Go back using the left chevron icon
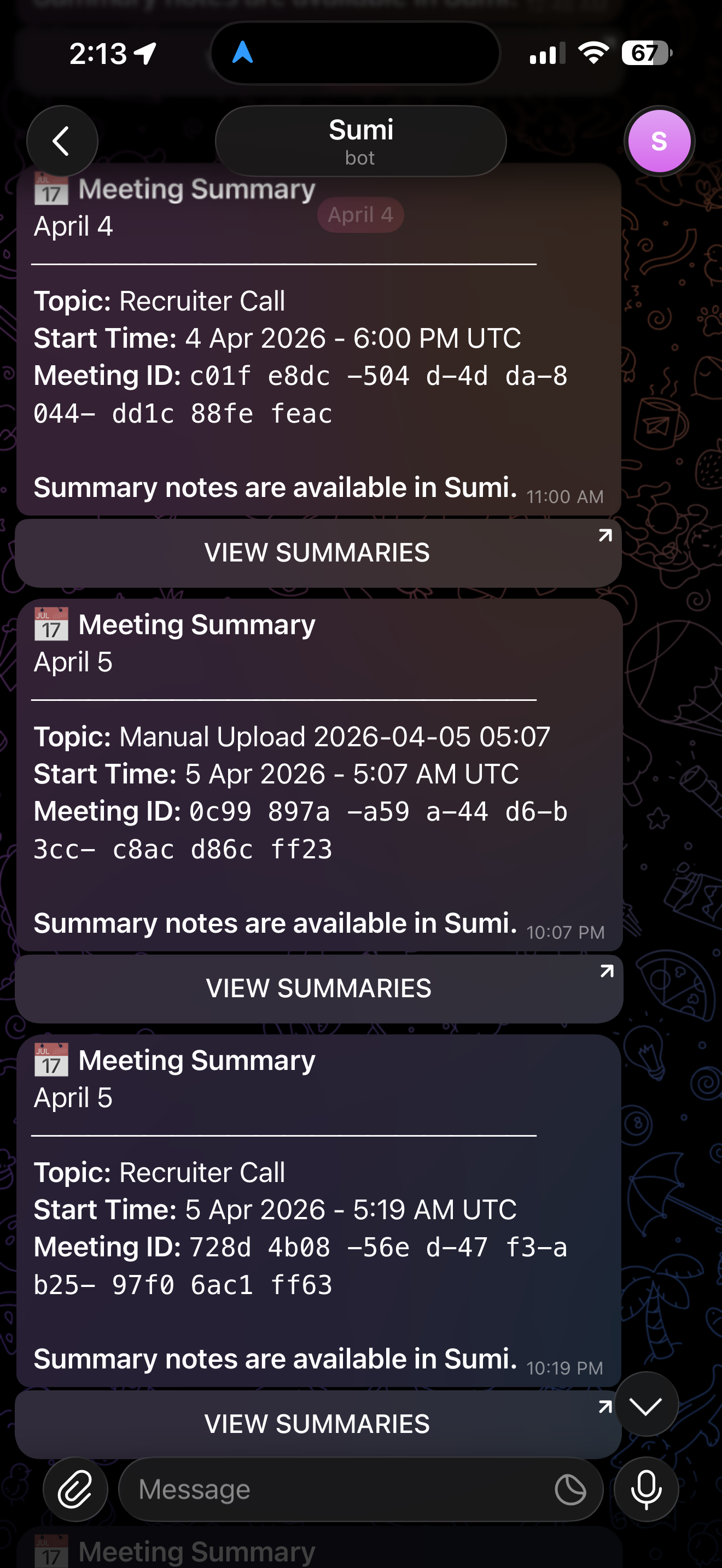 click(61, 141)
